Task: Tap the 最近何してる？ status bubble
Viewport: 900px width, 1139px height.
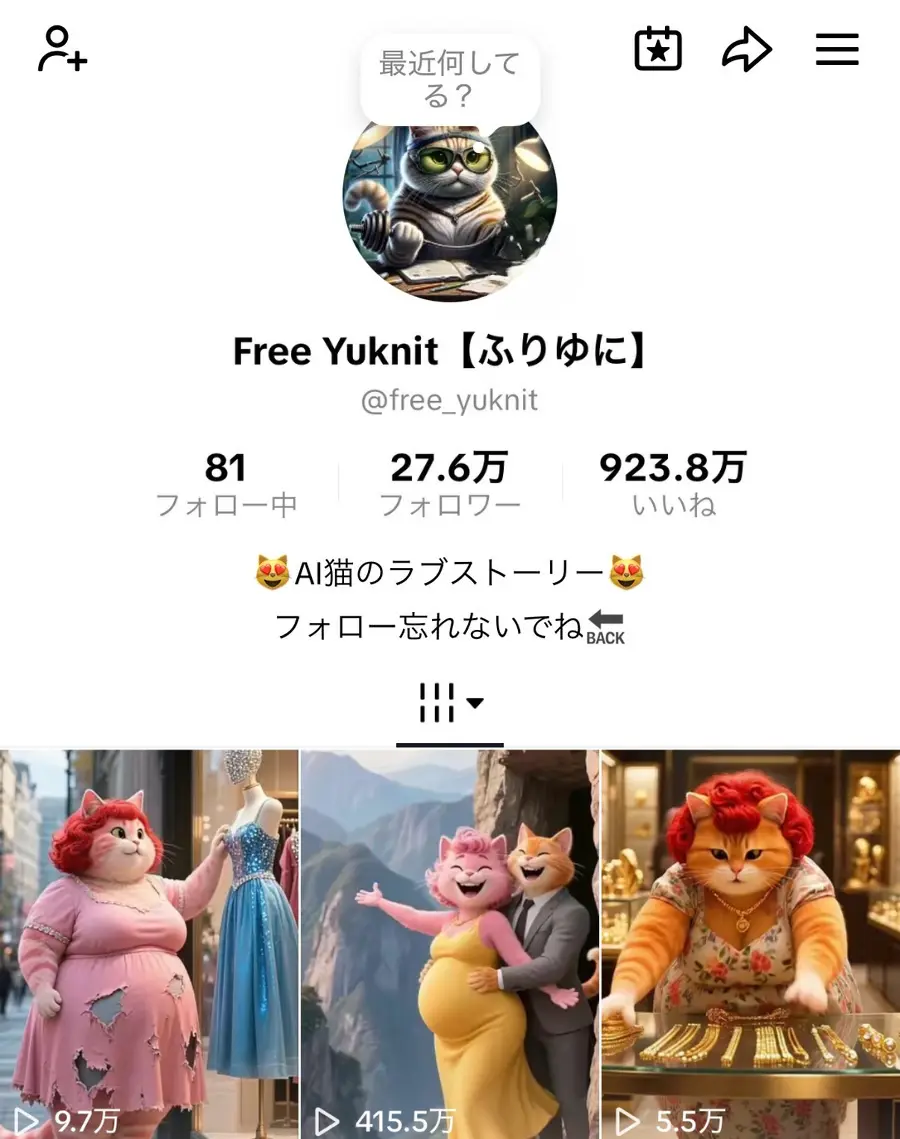Action: point(450,80)
